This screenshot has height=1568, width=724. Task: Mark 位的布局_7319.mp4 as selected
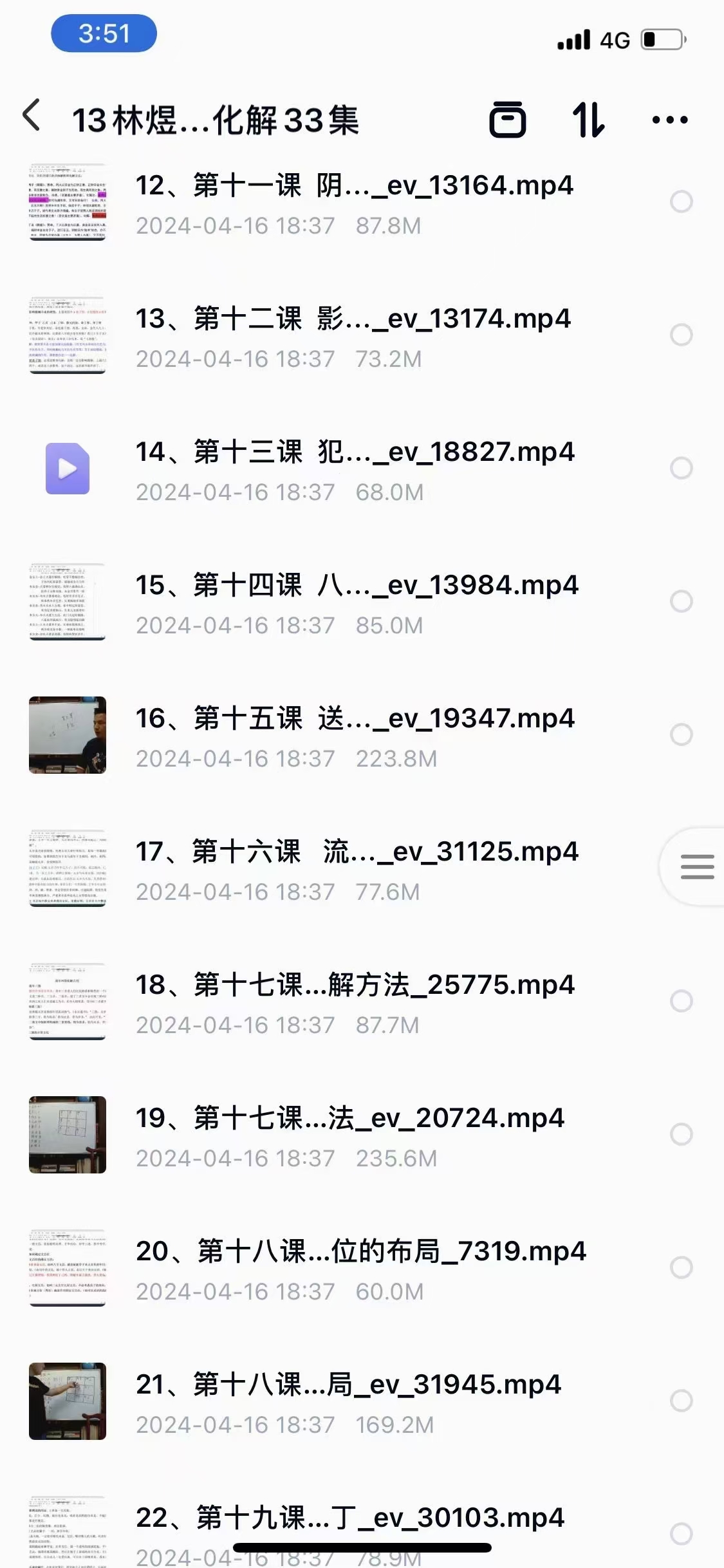(681, 1267)
